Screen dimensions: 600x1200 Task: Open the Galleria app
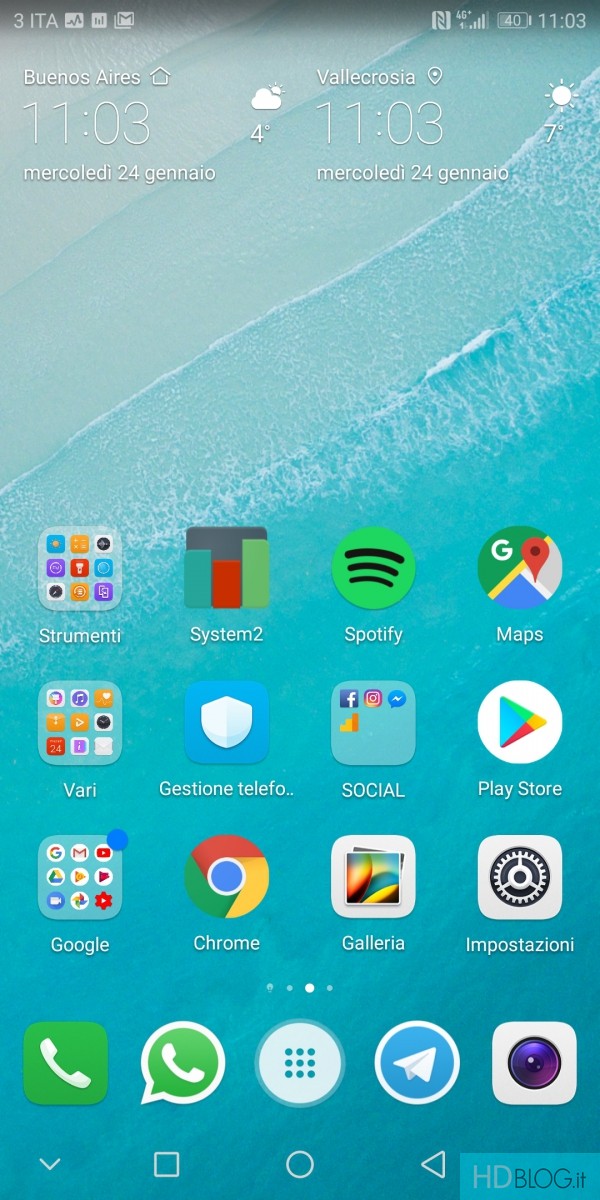[373, 877]
